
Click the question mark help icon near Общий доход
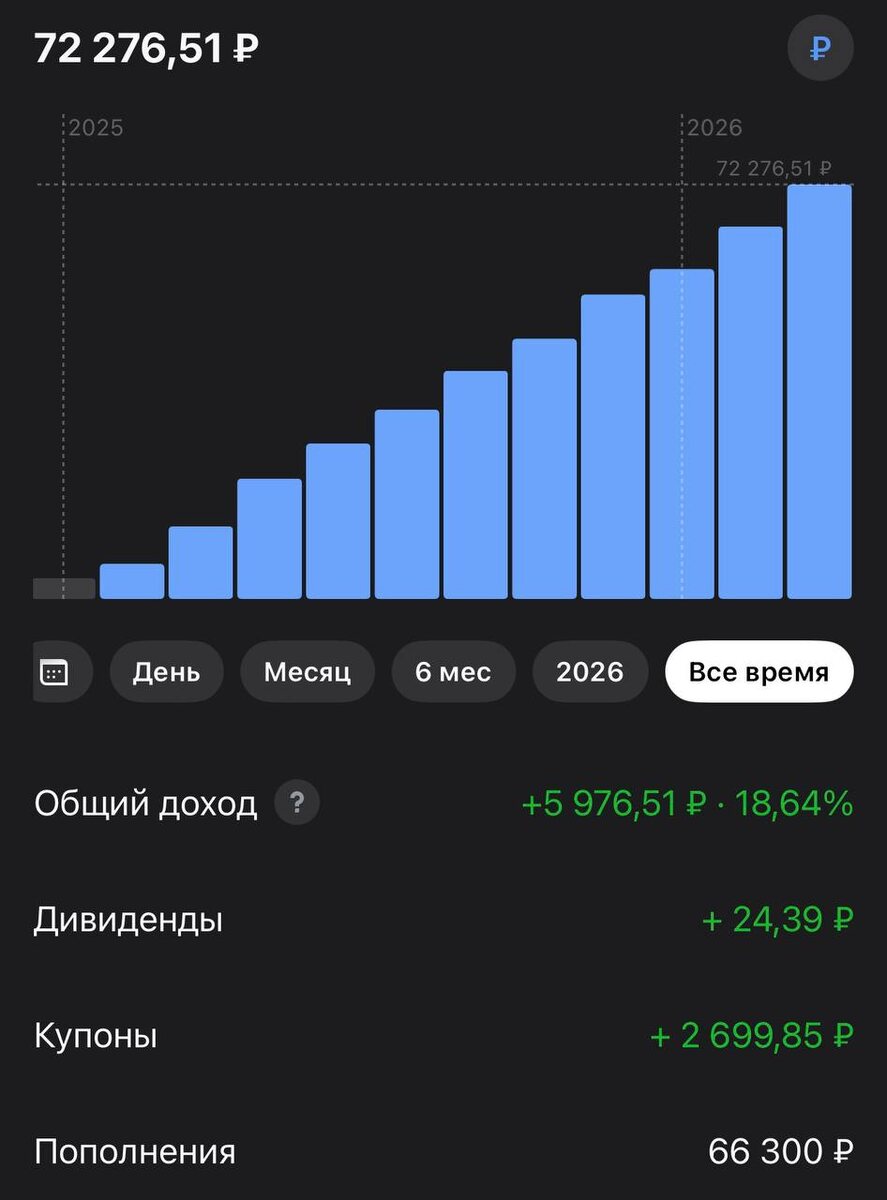(x=297, y=803)
